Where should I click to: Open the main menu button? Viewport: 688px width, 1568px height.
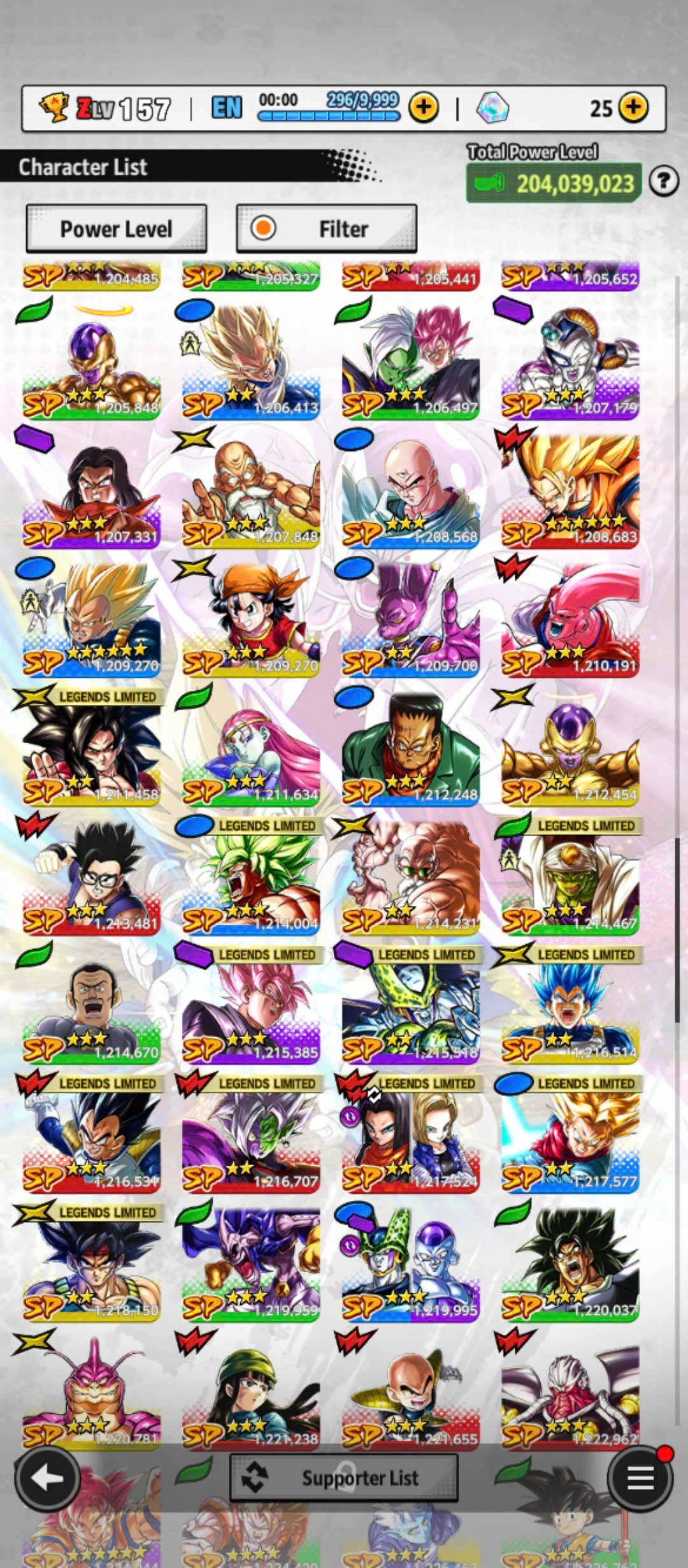[x=640, y=1479]
